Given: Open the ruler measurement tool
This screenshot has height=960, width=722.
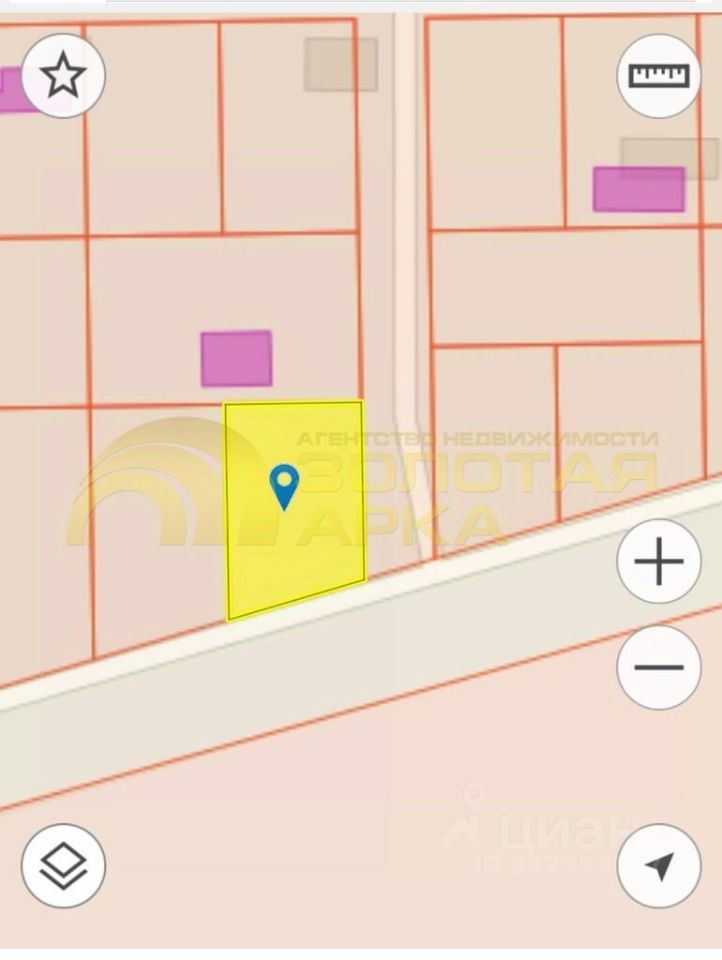Looking at the screenshot, I should [658, 76].
